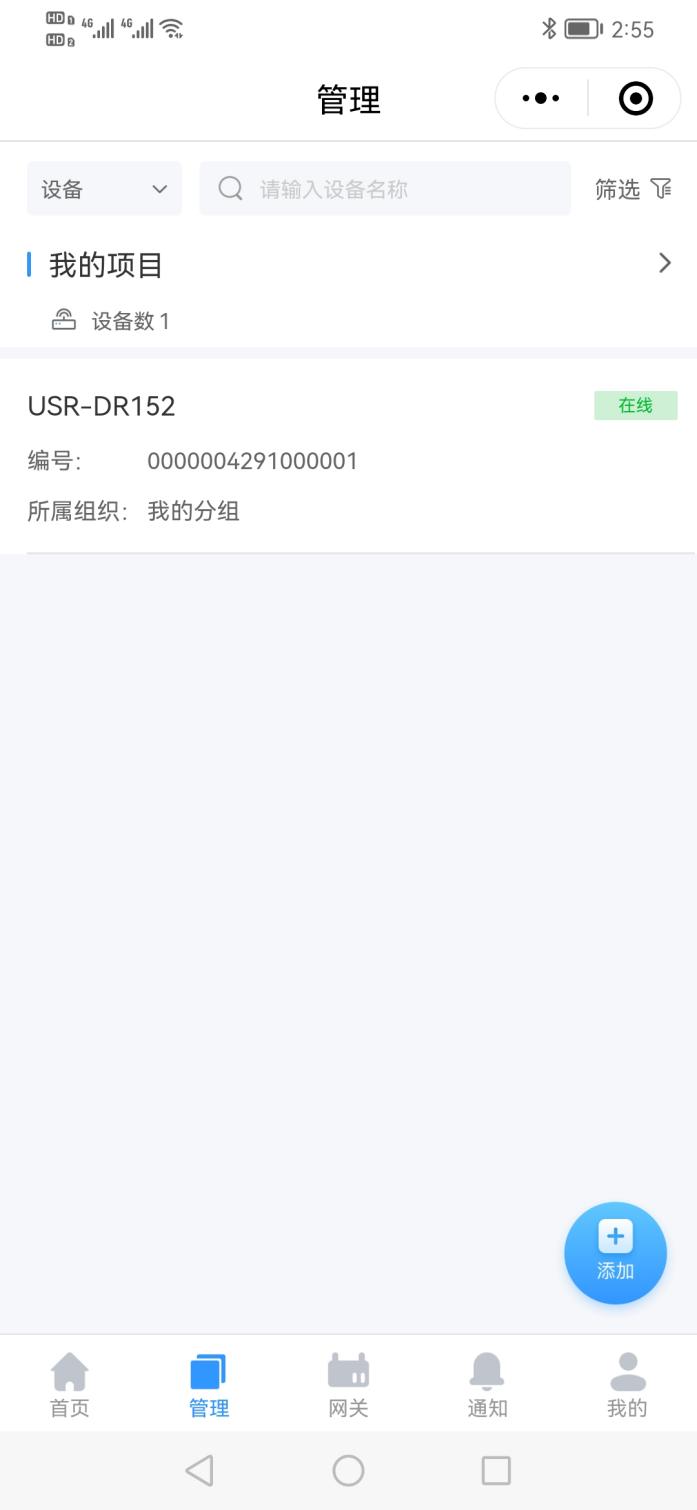Switch to the 首页 tab
The image size is (697, 1510).
click(70, 1385)
